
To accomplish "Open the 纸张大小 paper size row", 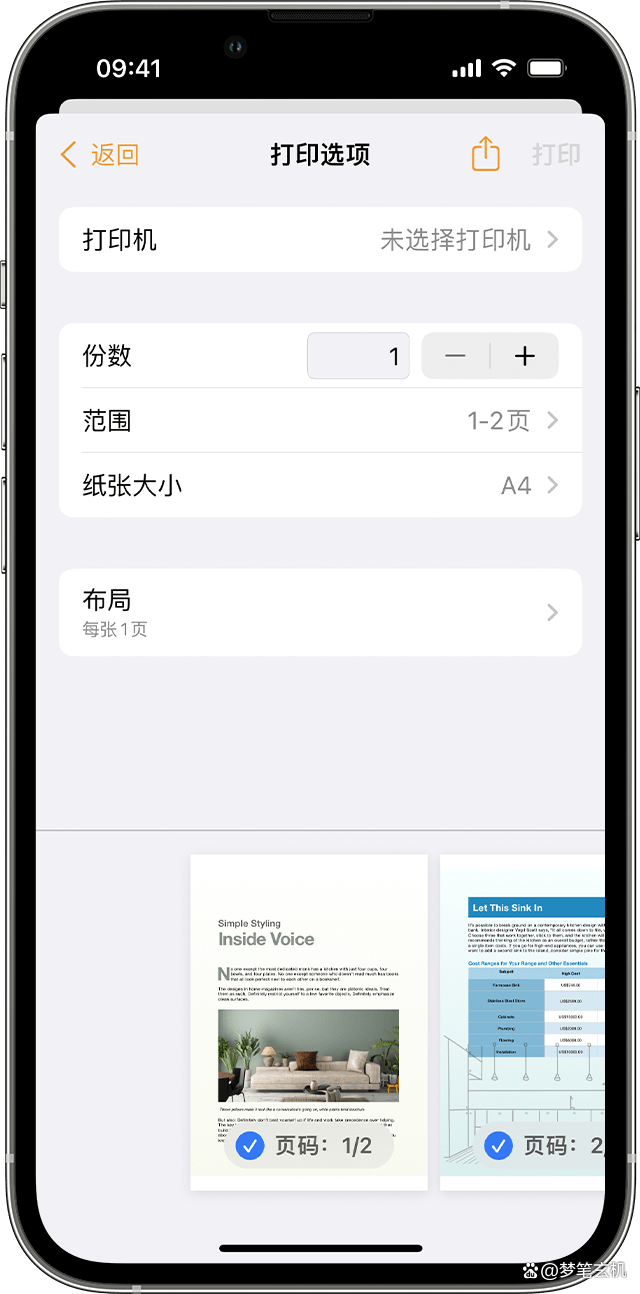I will tap(320, 486).
